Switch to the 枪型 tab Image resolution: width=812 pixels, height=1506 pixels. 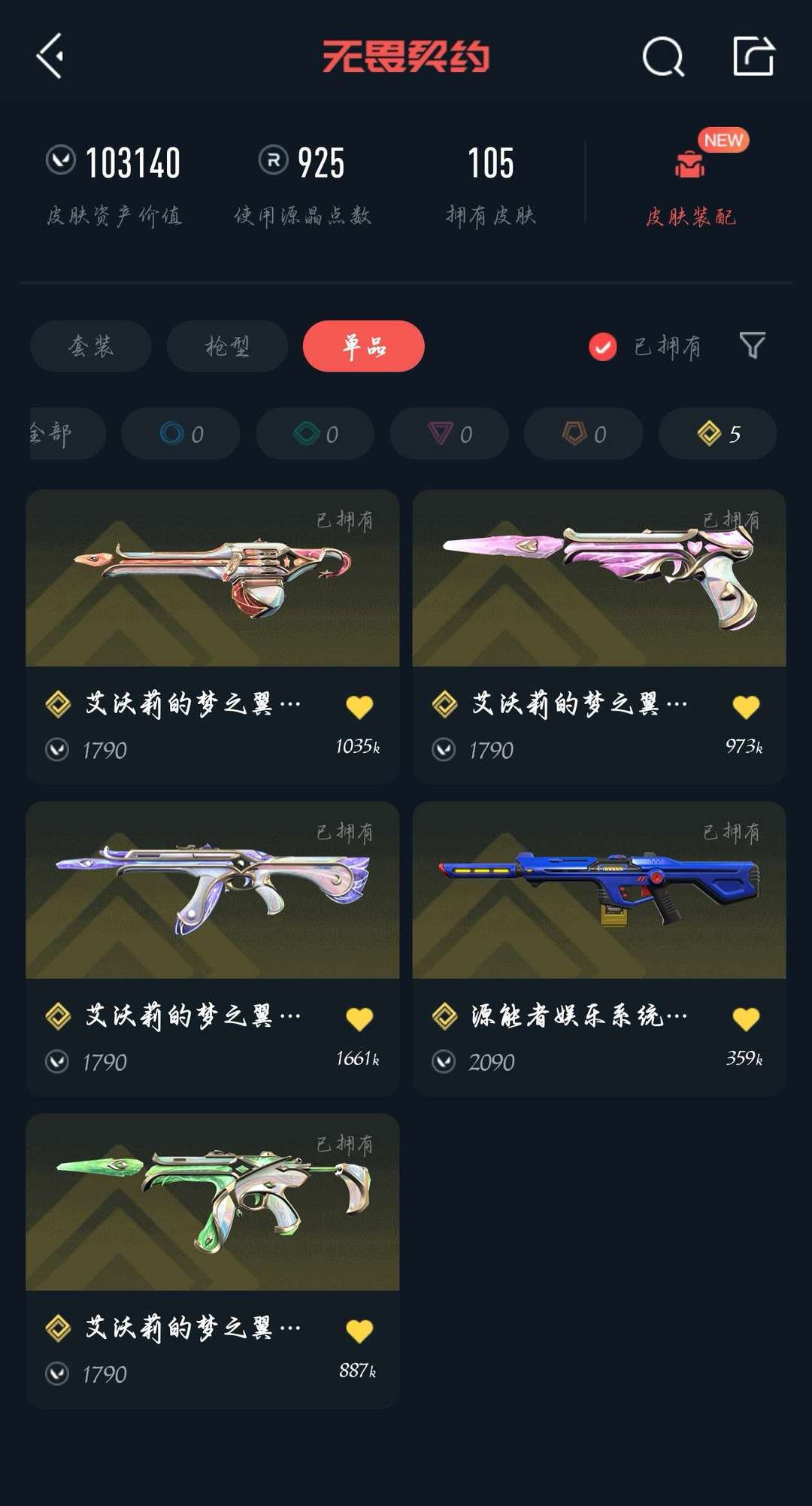(x=227, y=346)
